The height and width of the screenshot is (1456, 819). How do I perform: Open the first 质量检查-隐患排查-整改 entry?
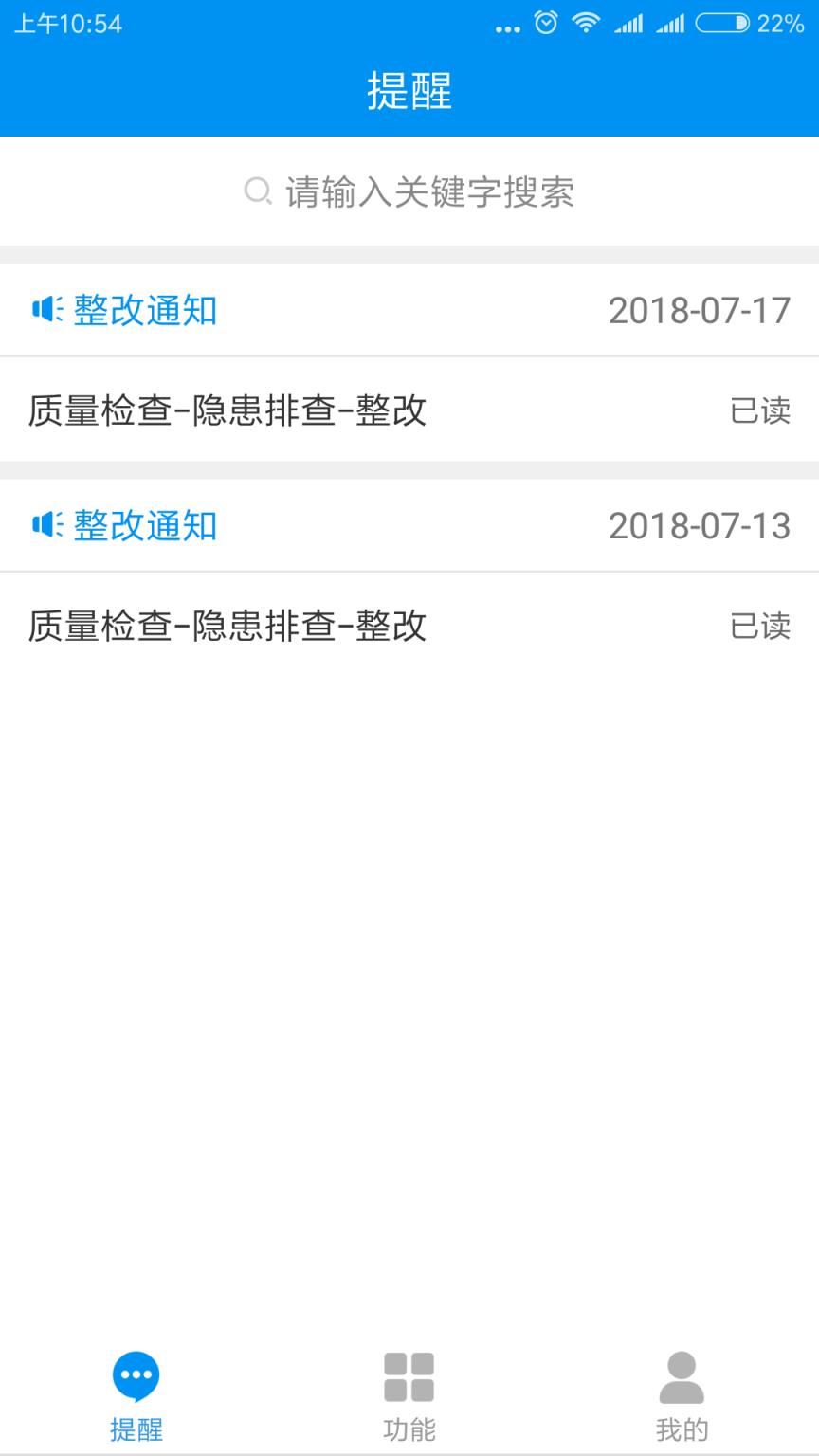click(x=227, y=410)
